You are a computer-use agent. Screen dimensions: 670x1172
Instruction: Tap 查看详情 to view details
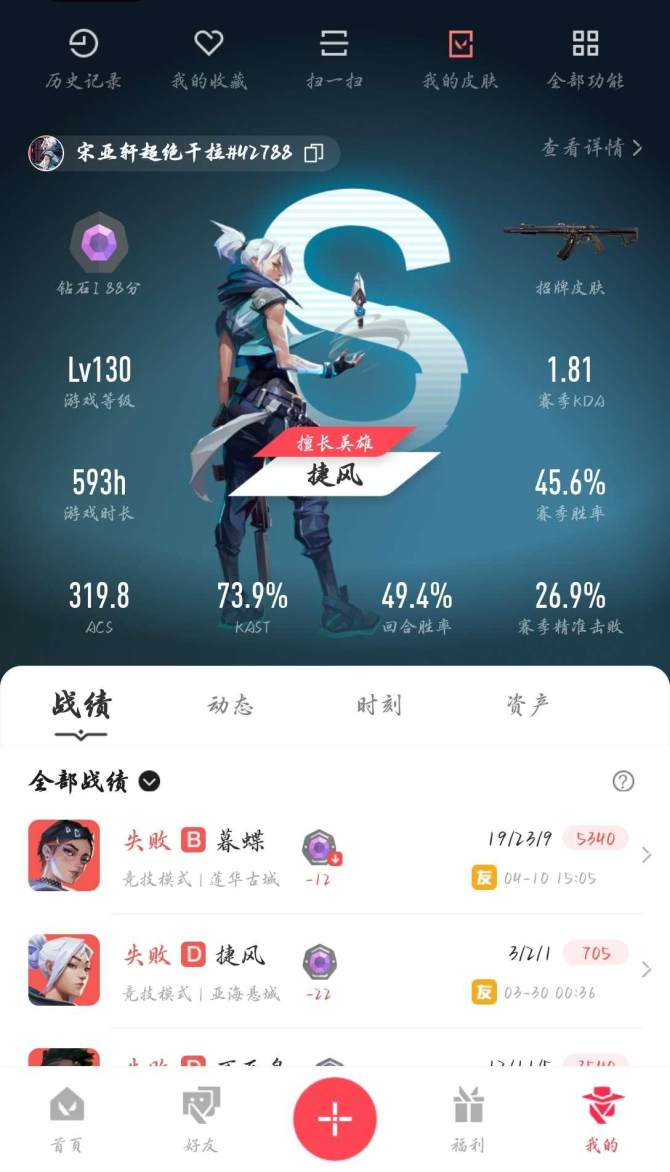pos(591,148)
